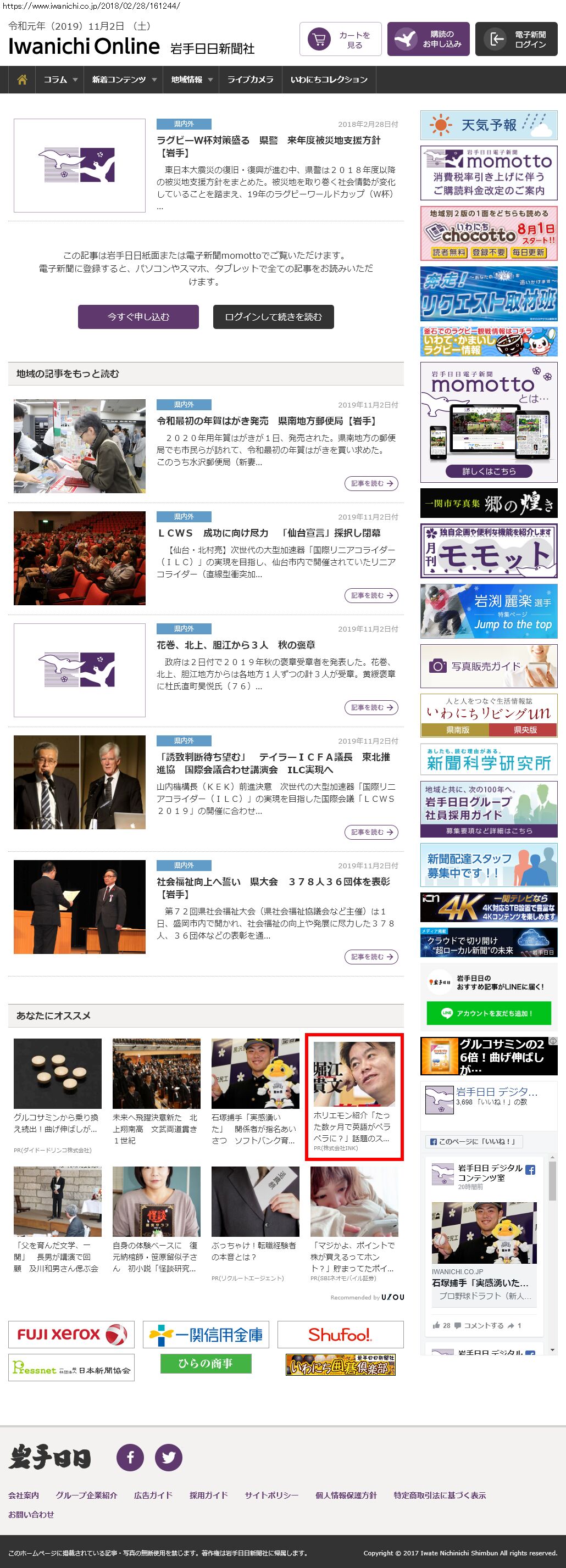566x1568 pixels.
Task: Open the Shufoo! banner
Action: 340,1334
